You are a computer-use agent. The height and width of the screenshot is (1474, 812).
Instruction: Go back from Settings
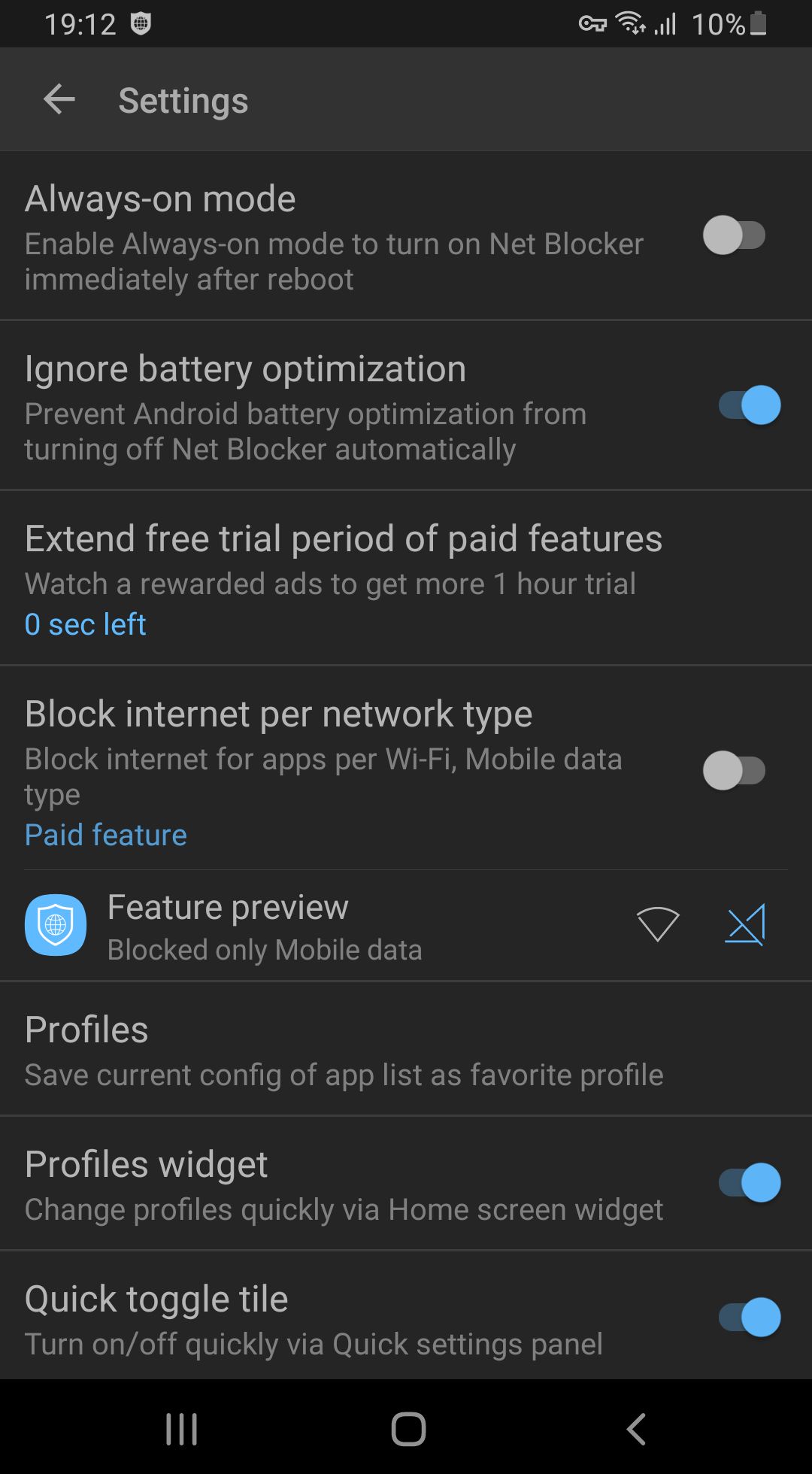59,99
